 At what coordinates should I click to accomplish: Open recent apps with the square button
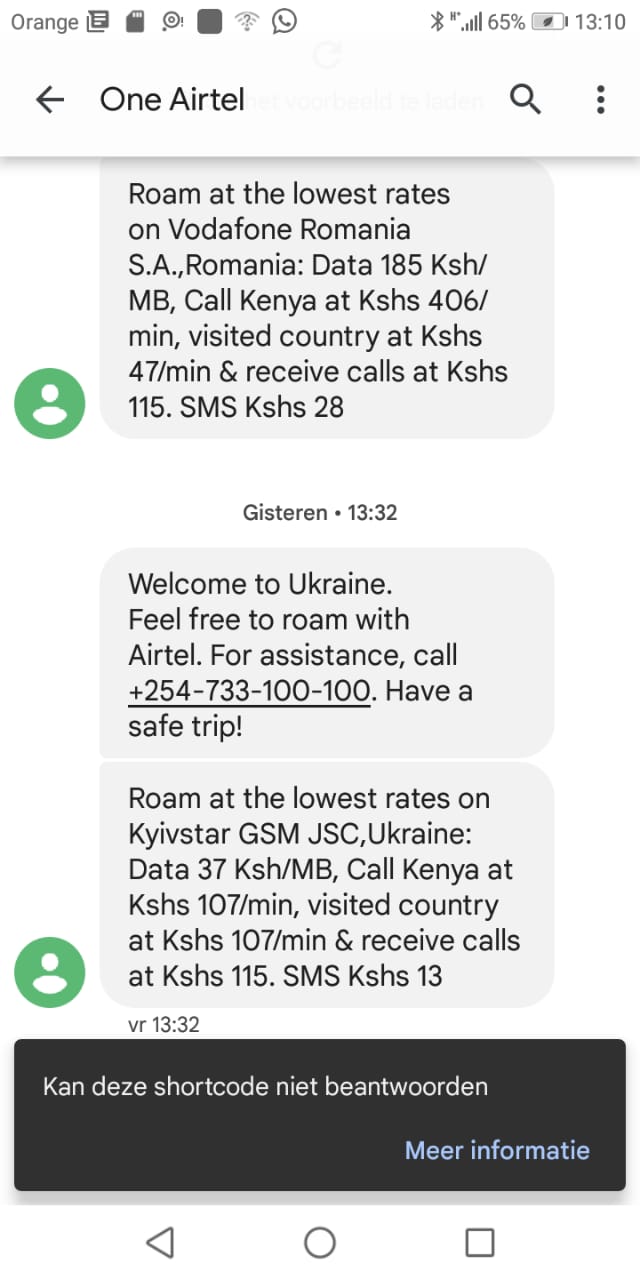(480, 1242)
